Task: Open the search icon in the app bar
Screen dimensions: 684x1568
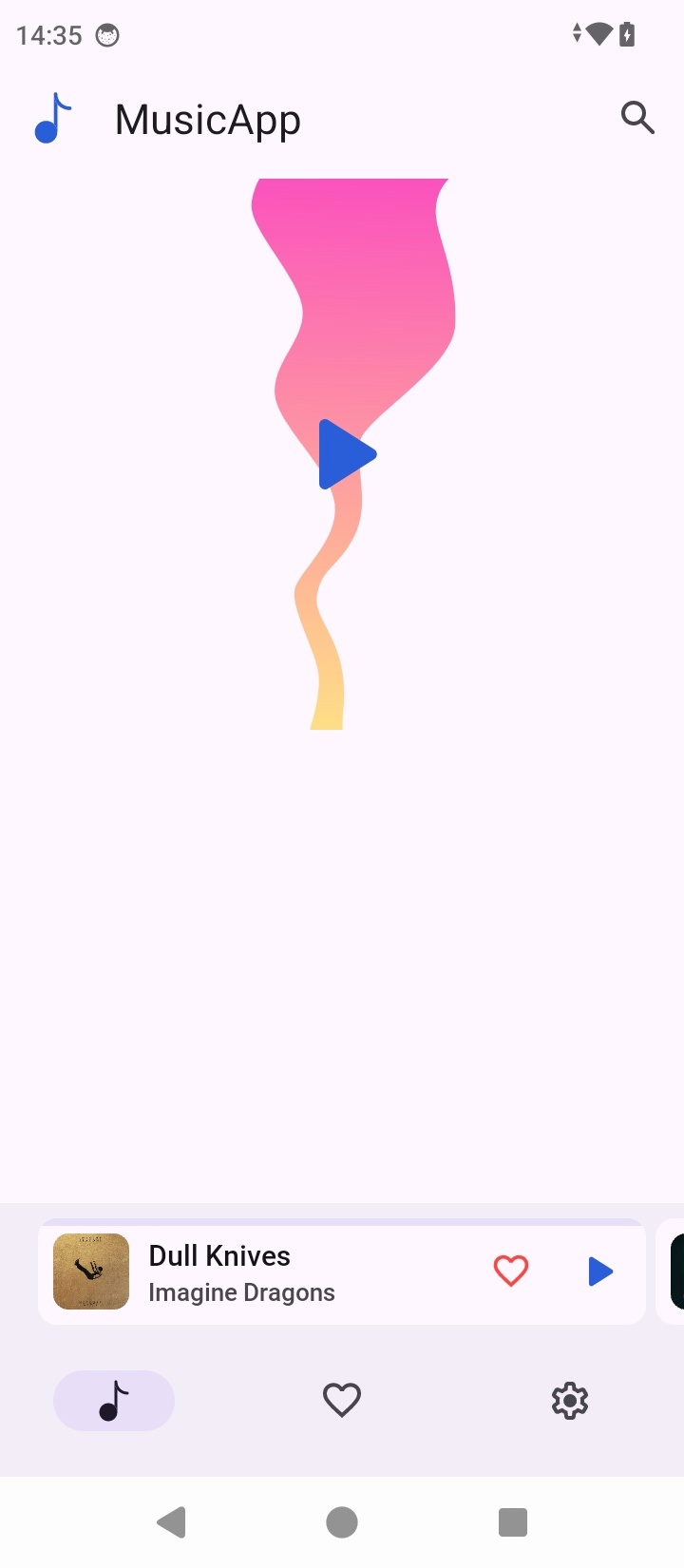Action: pyautogui.click(x=637, y=118)
